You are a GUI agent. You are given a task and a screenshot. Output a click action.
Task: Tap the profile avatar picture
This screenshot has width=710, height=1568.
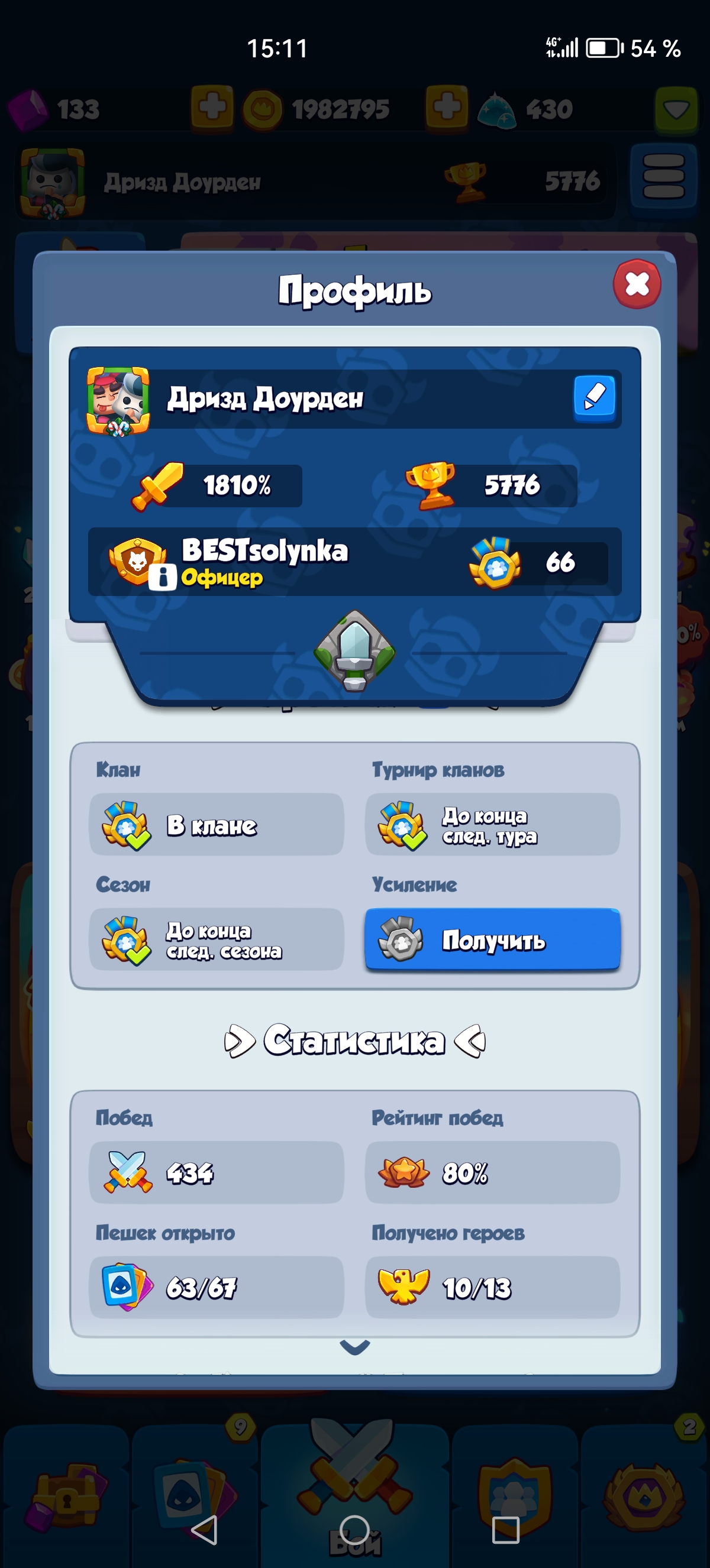click(118, 400)
